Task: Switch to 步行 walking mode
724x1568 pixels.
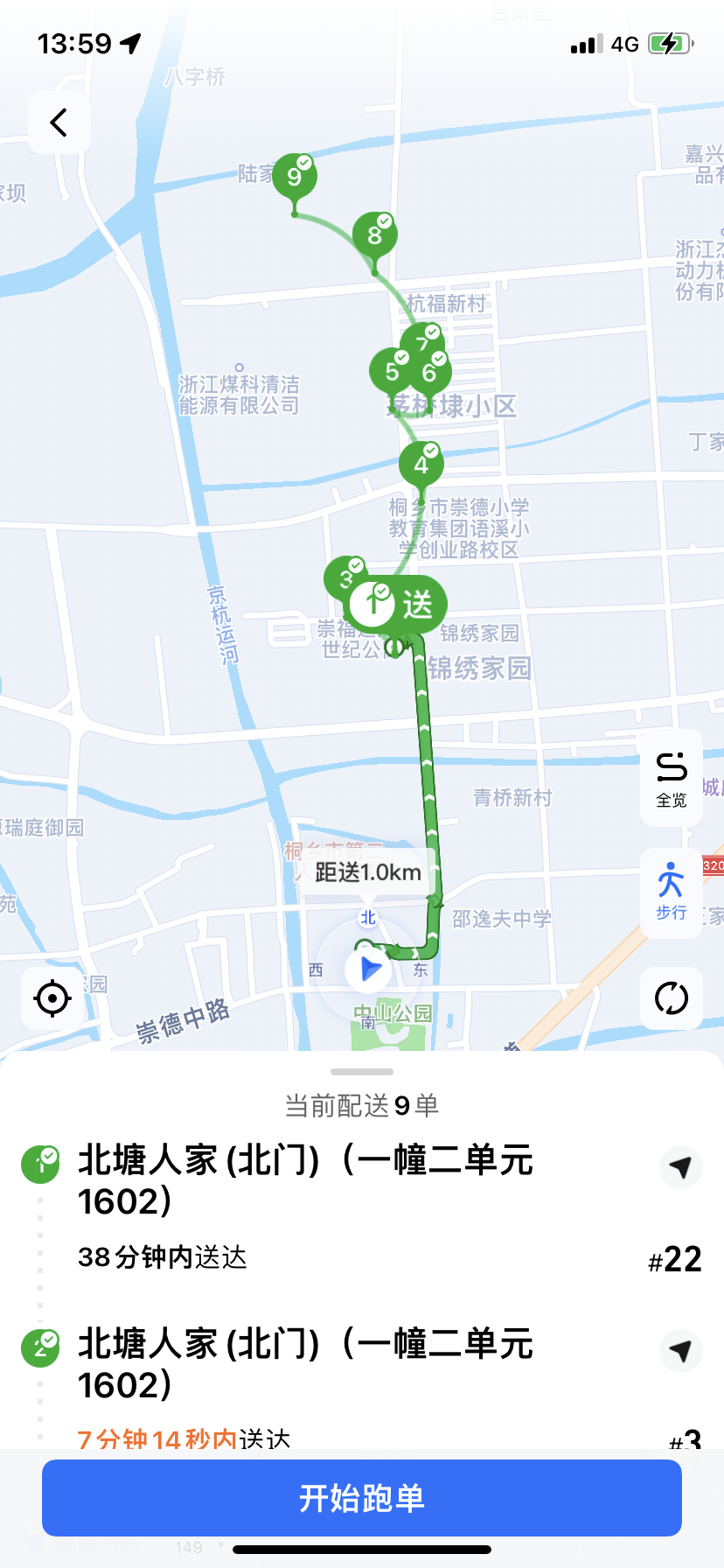Action: pyautogui.click(x=672, y=891)
